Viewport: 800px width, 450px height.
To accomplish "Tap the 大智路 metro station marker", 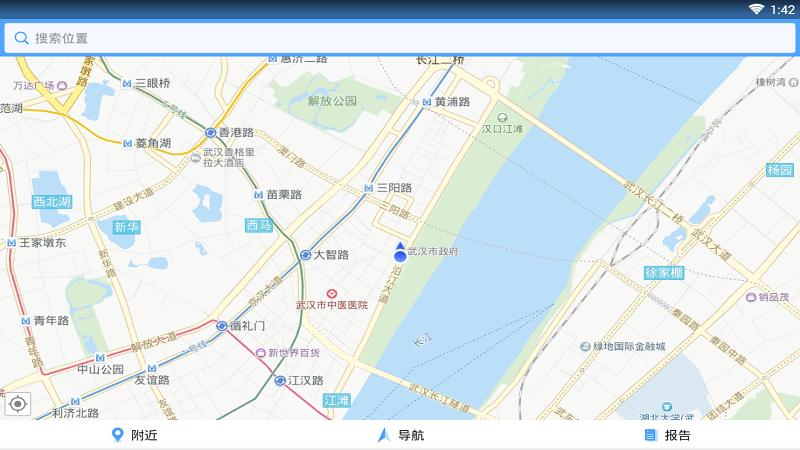I will 305,255.
